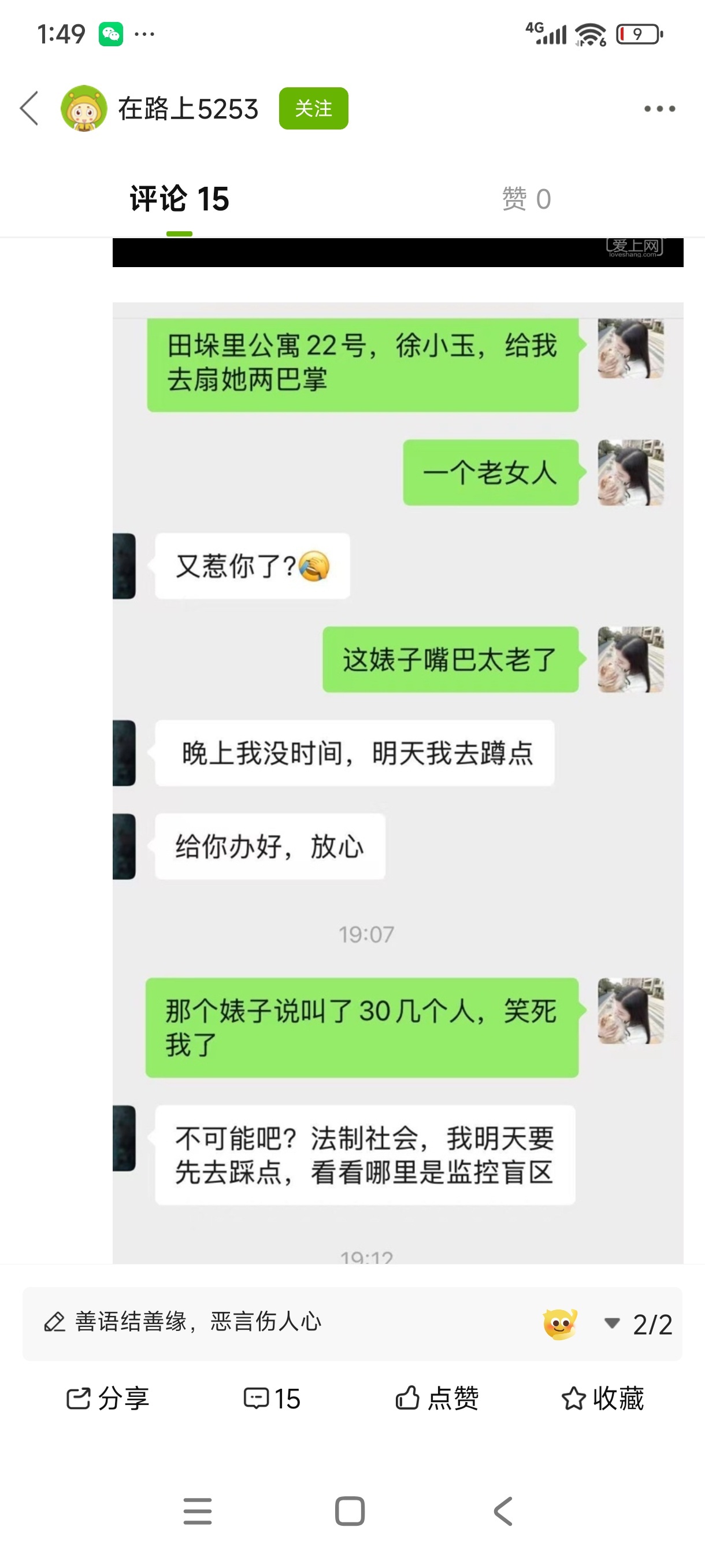Open recent apps from system navigation bar
Screen dimensions: 705x1568
coord(198,1511)
